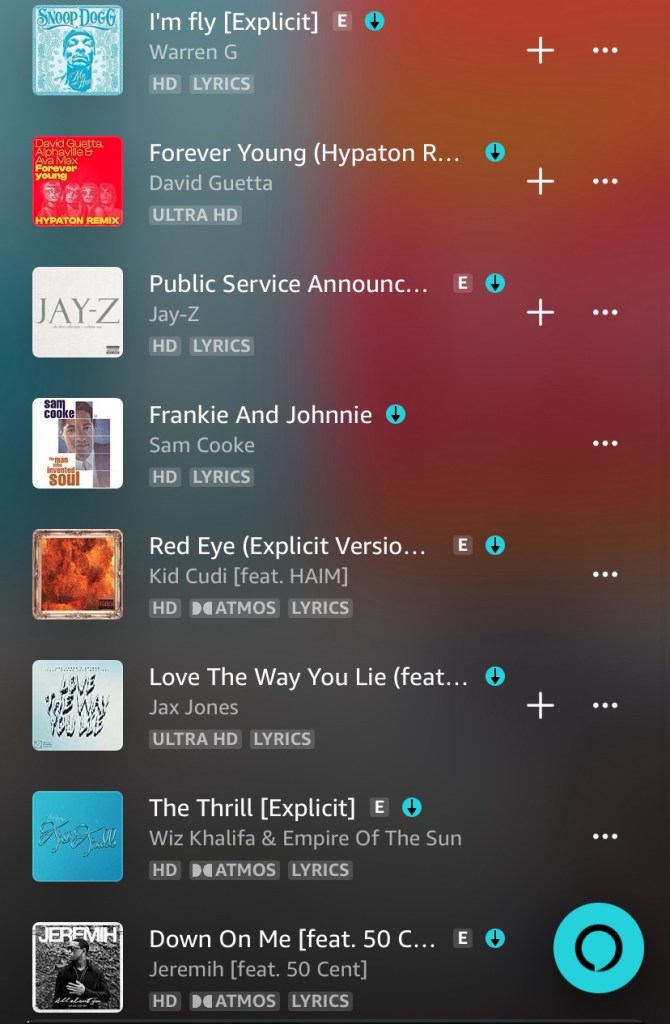Image resolution: width=670 pixels, height=1024 pixels.
Task: Open options for Jay-Z's track
Action: click(605, 312)
